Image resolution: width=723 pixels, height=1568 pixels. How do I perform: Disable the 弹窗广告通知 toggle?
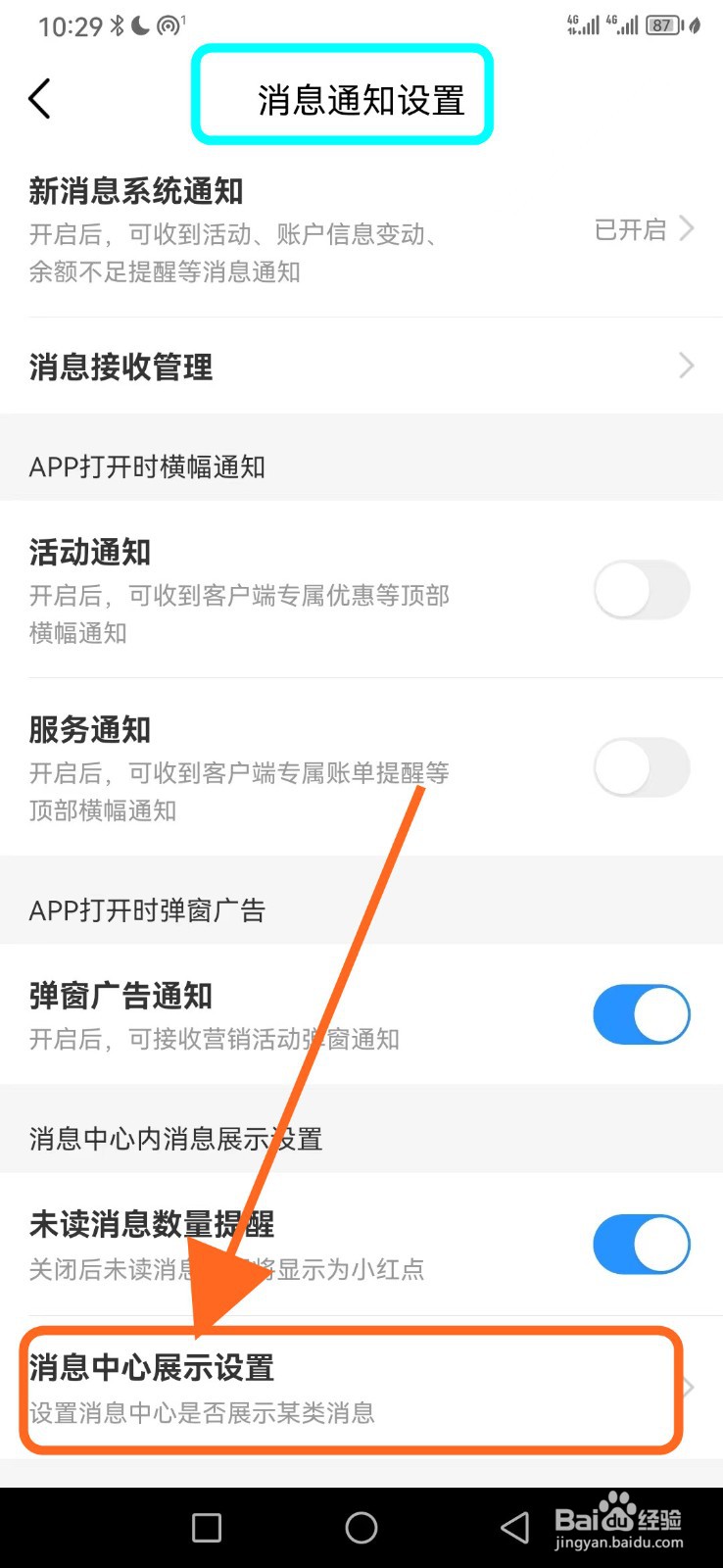pos(642,1014)
